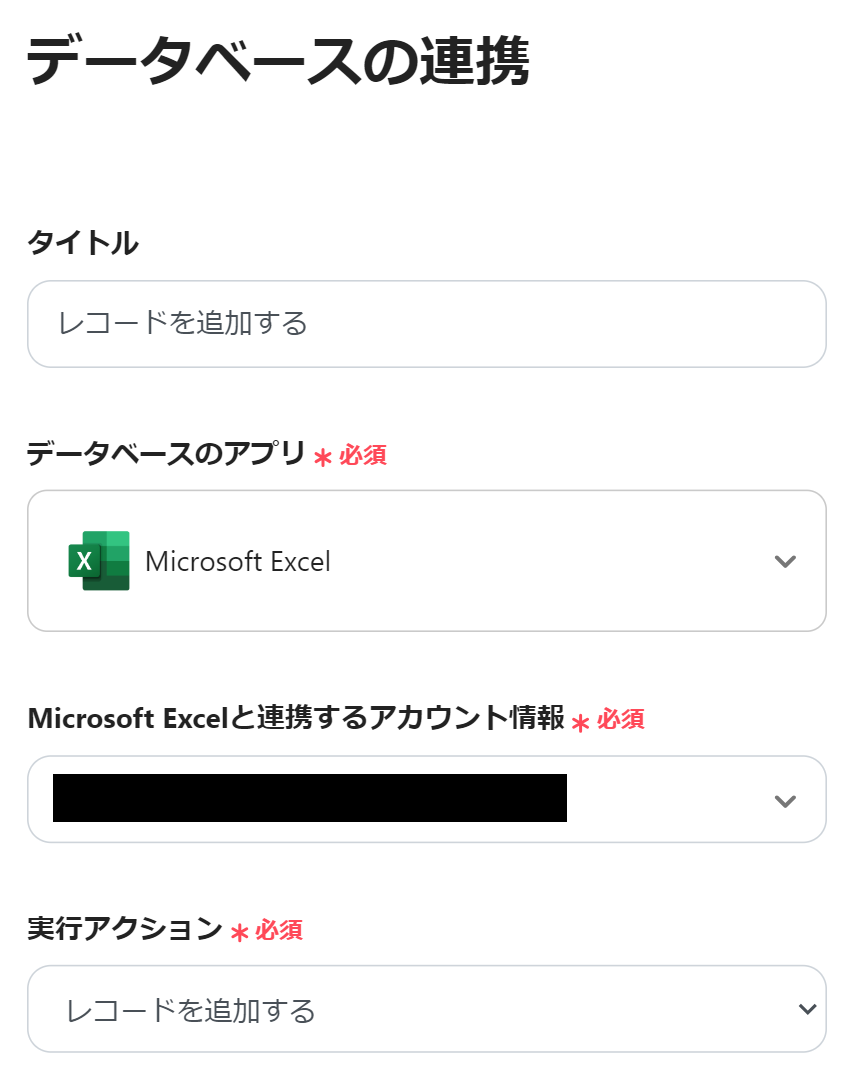This screenshot has height=1080, width=852.
Task: Click the chevron on the account field
Action: pos(786,799)
